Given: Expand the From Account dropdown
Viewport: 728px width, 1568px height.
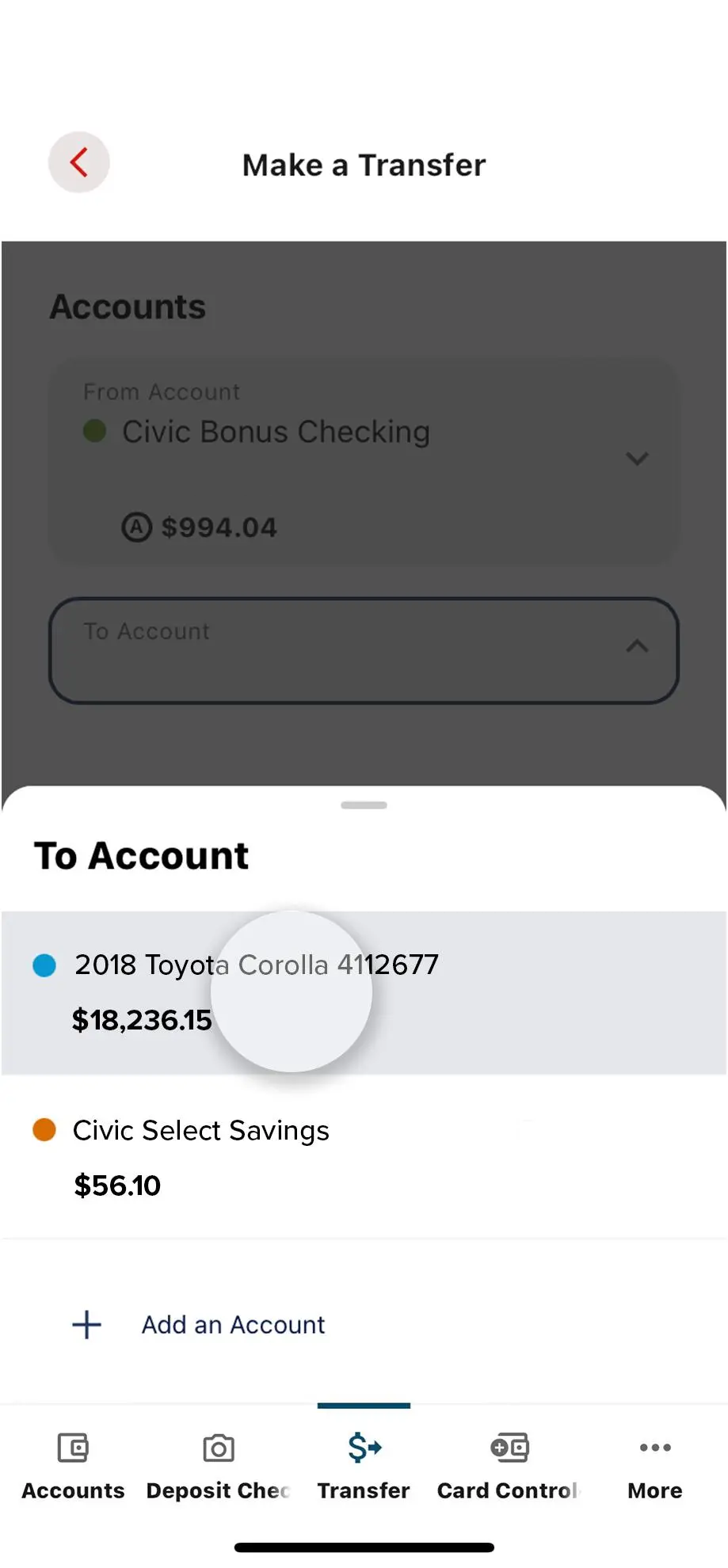Looking at the screenshot, I should pos(638,459).
